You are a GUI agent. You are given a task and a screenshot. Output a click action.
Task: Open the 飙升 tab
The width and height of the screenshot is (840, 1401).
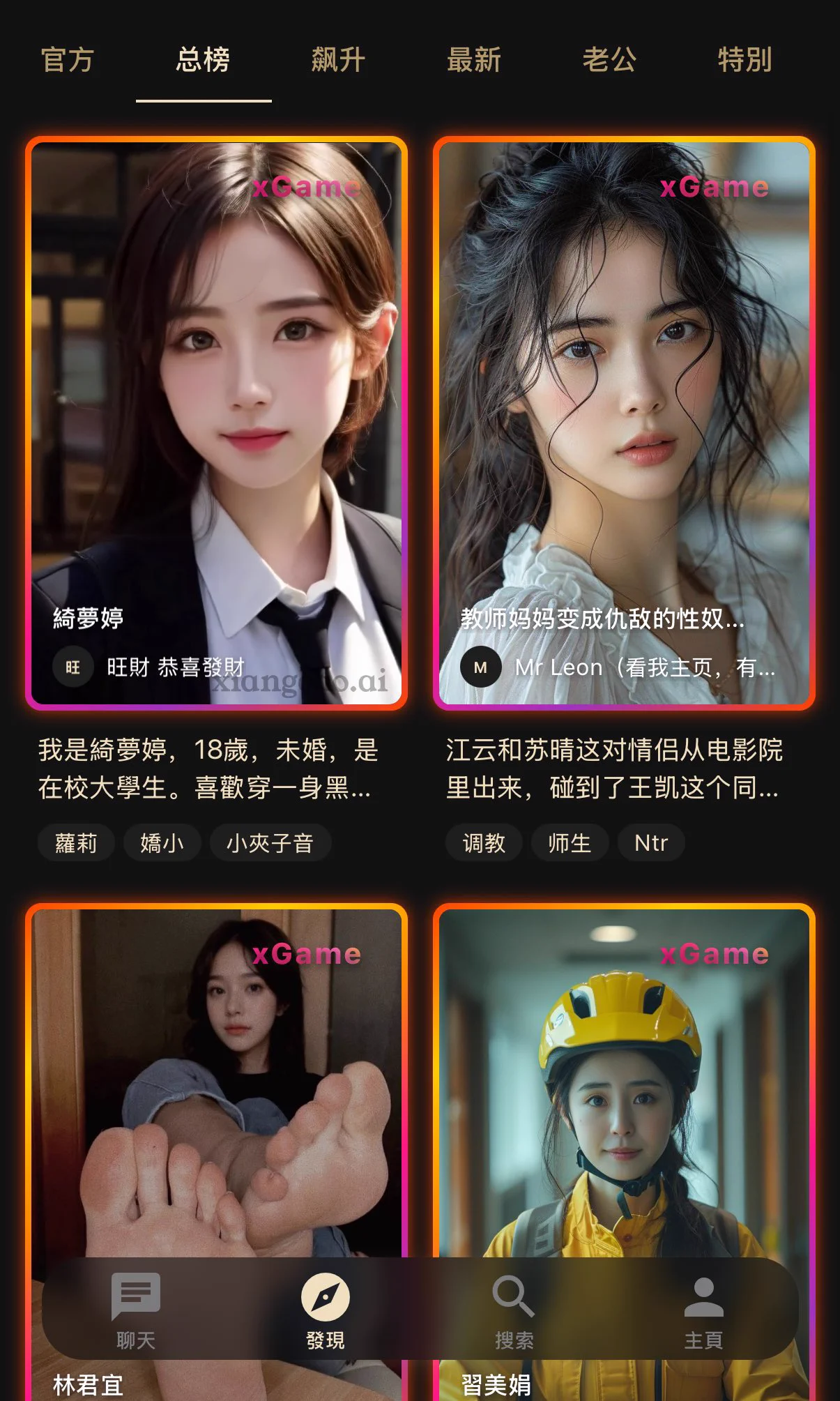click(x=338, y=60)
